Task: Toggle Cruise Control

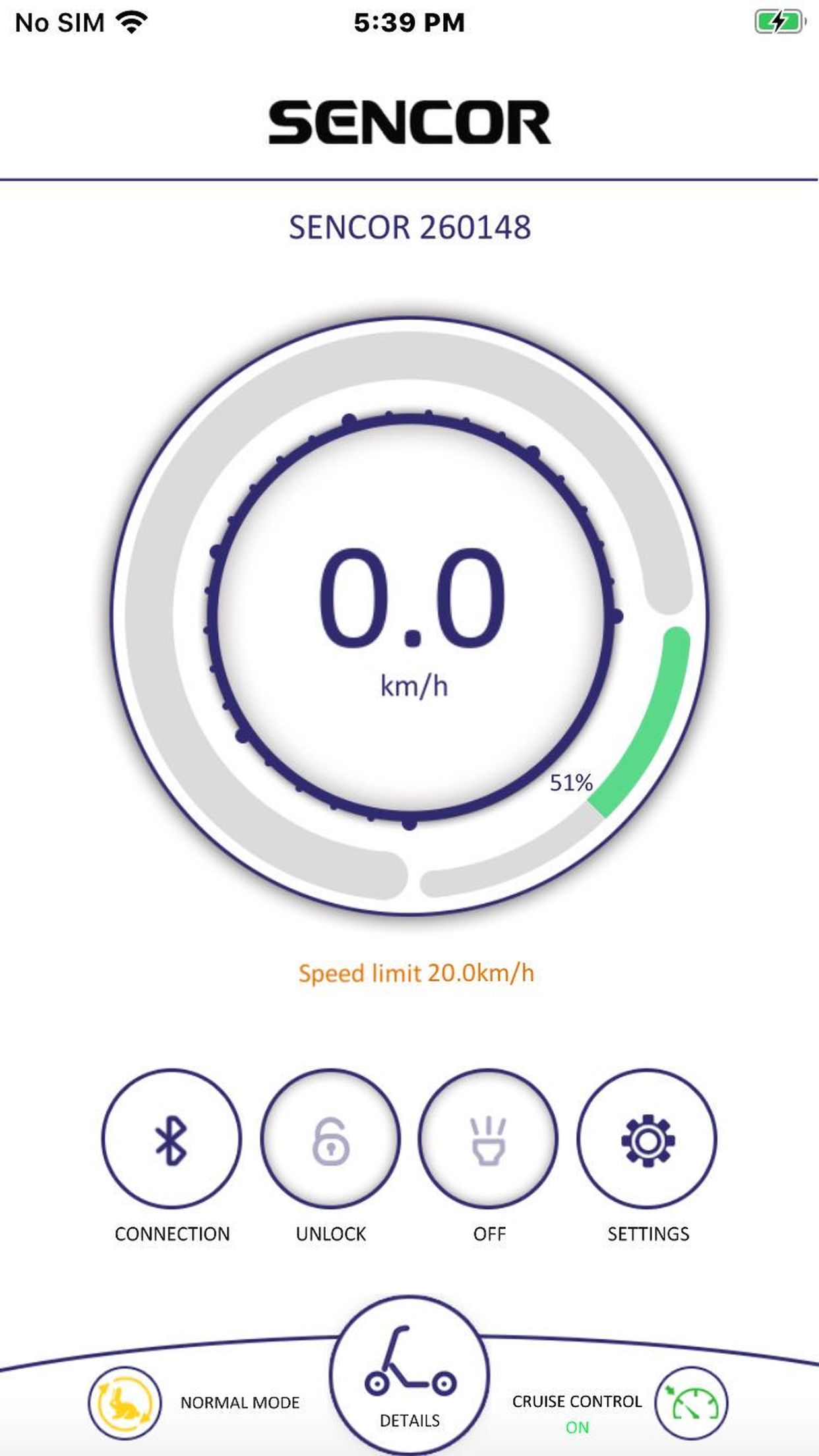Action: pyautogui.click(x=691, y=1403)
